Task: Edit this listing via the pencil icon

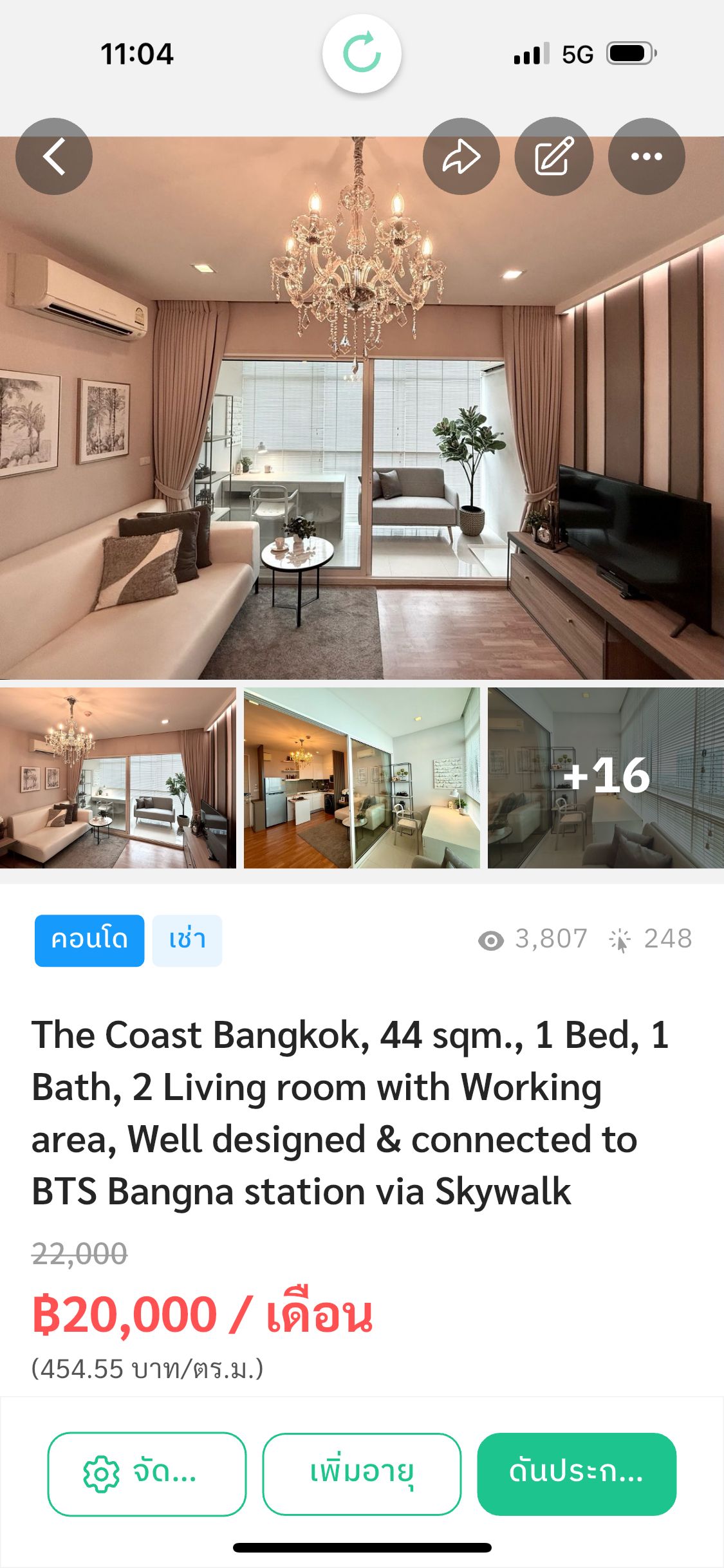Action: click(x=553, y=156)
